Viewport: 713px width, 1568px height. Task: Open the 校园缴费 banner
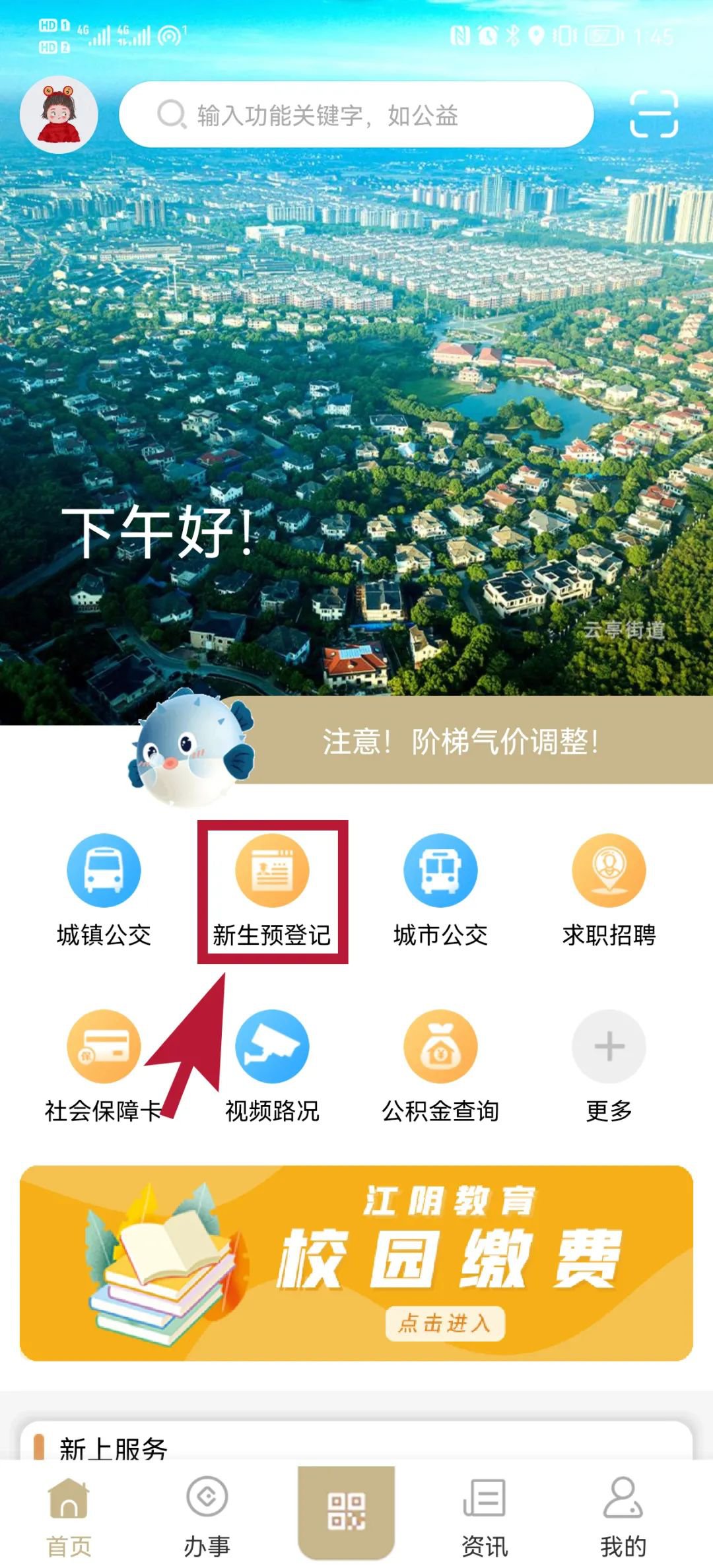tap(356, 1262)
